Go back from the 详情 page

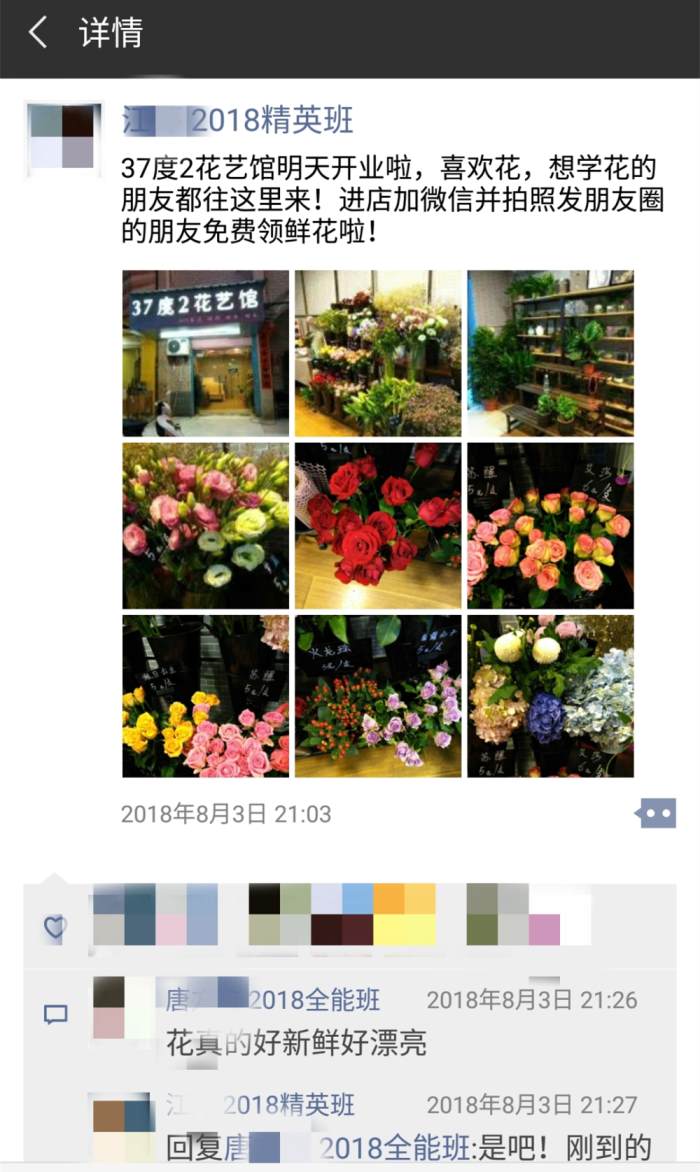38,33
